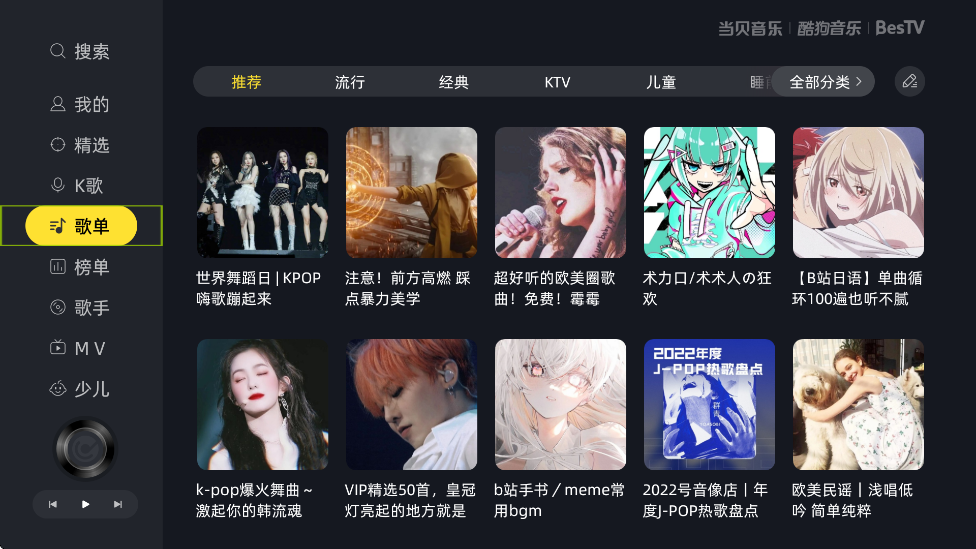
Task: Skip to the next track
Action: [x=118, y=504]
